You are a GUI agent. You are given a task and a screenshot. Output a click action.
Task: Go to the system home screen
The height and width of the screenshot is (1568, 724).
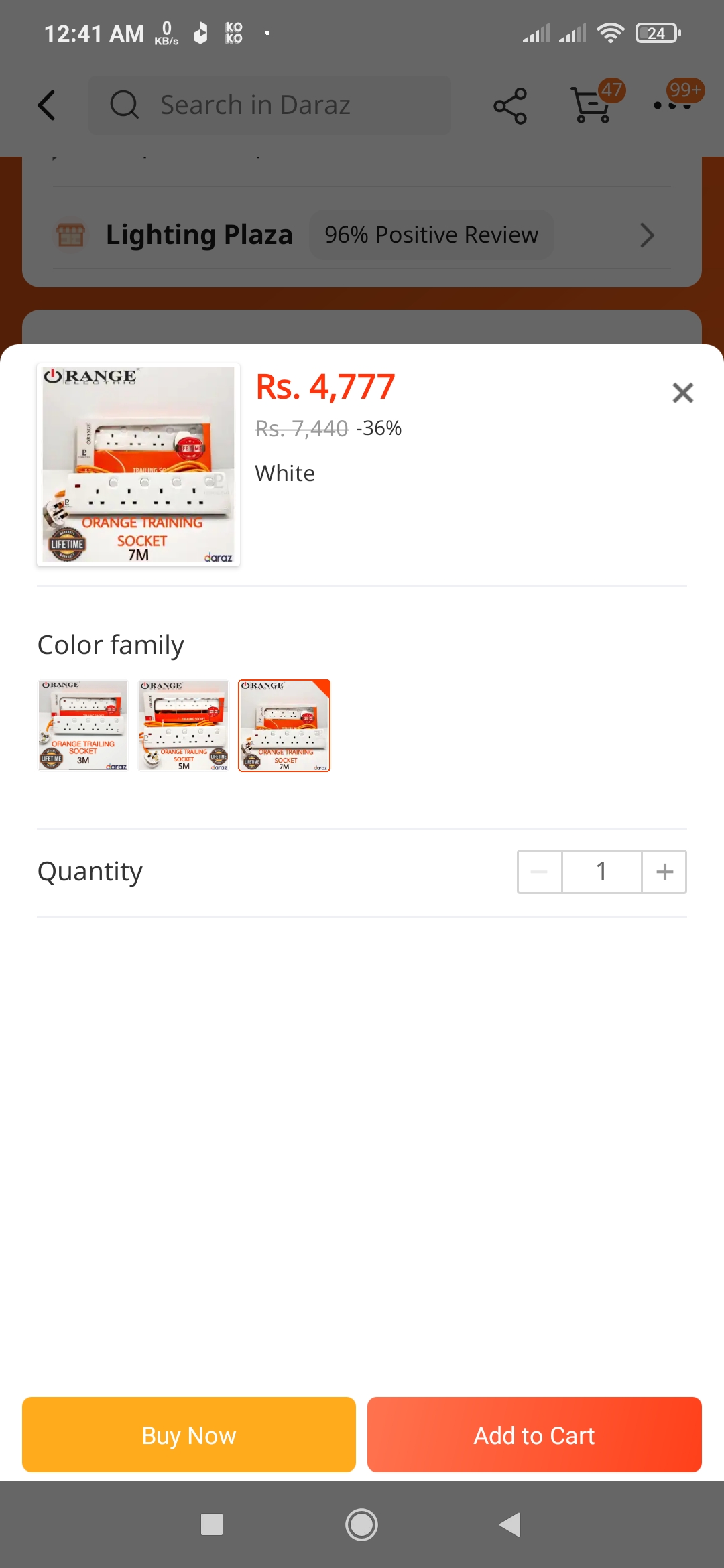[361, 1524]
